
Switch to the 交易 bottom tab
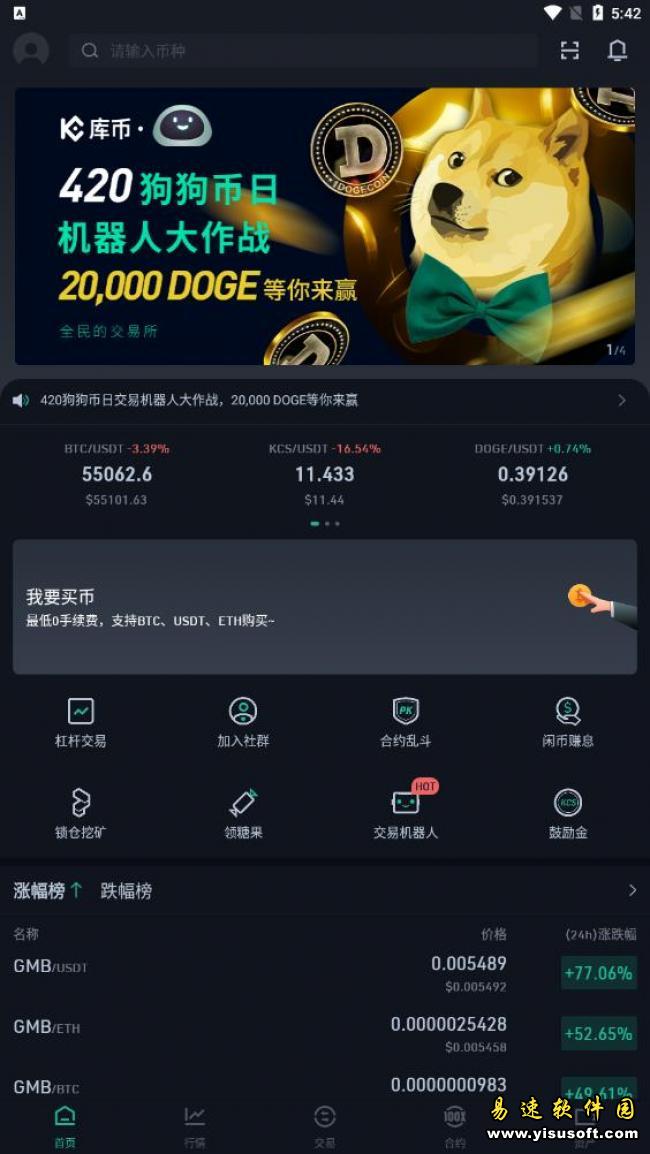point(324,1125)
